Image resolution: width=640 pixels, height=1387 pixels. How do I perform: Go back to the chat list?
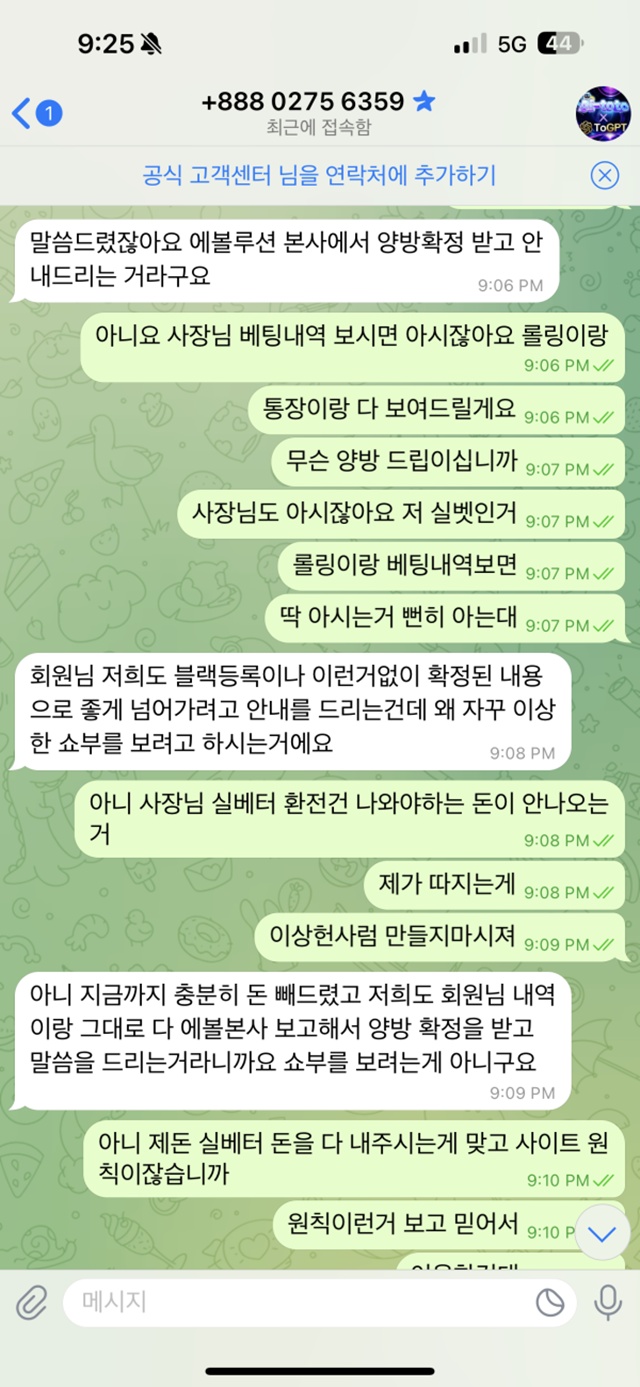point(35,112)
